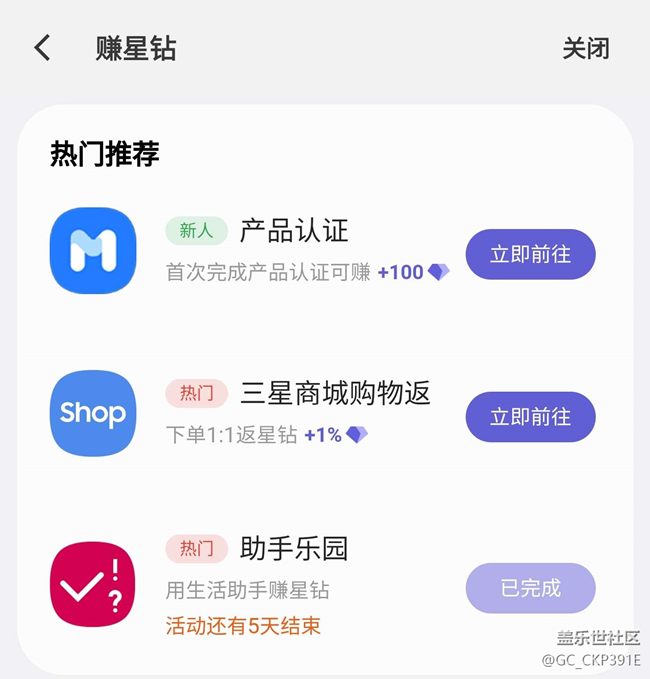Screen dimensions: 650x679
Task: Tap the 已完成 button for 助手乐园
Action: coord(530,588)
